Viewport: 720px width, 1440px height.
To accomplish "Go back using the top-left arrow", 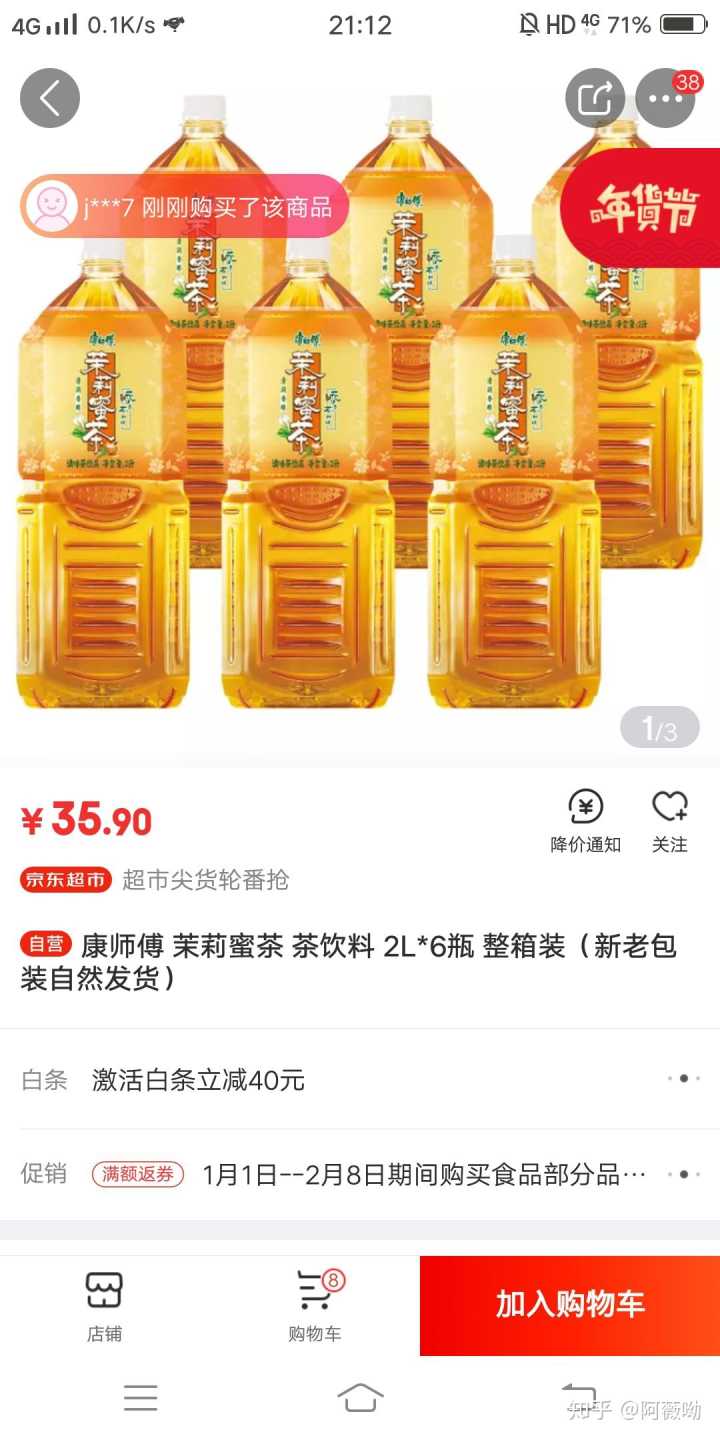I will click(x=50, y=98).
